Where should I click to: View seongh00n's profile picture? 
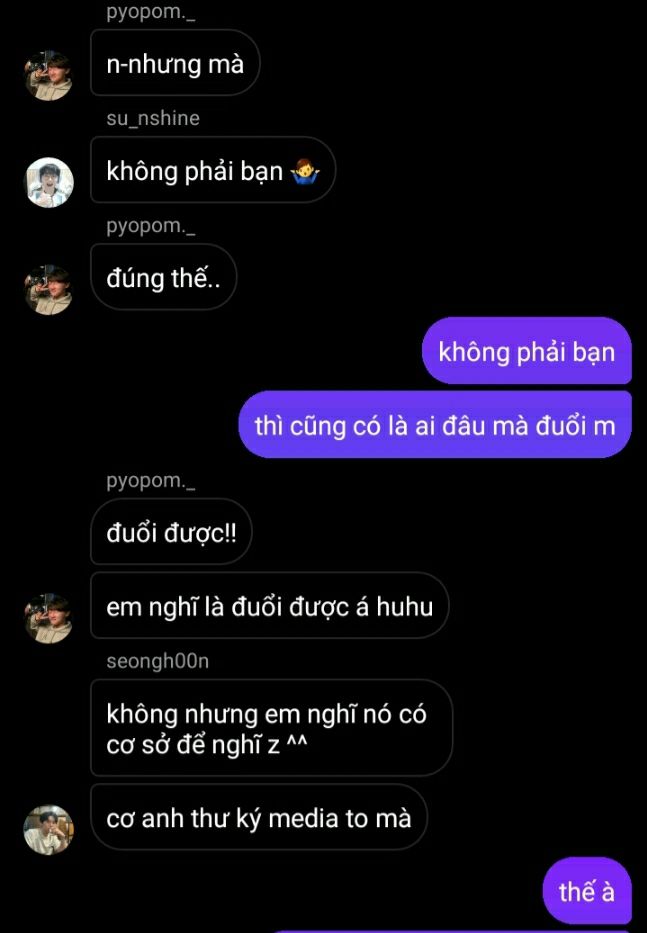[x=48, y=829]
